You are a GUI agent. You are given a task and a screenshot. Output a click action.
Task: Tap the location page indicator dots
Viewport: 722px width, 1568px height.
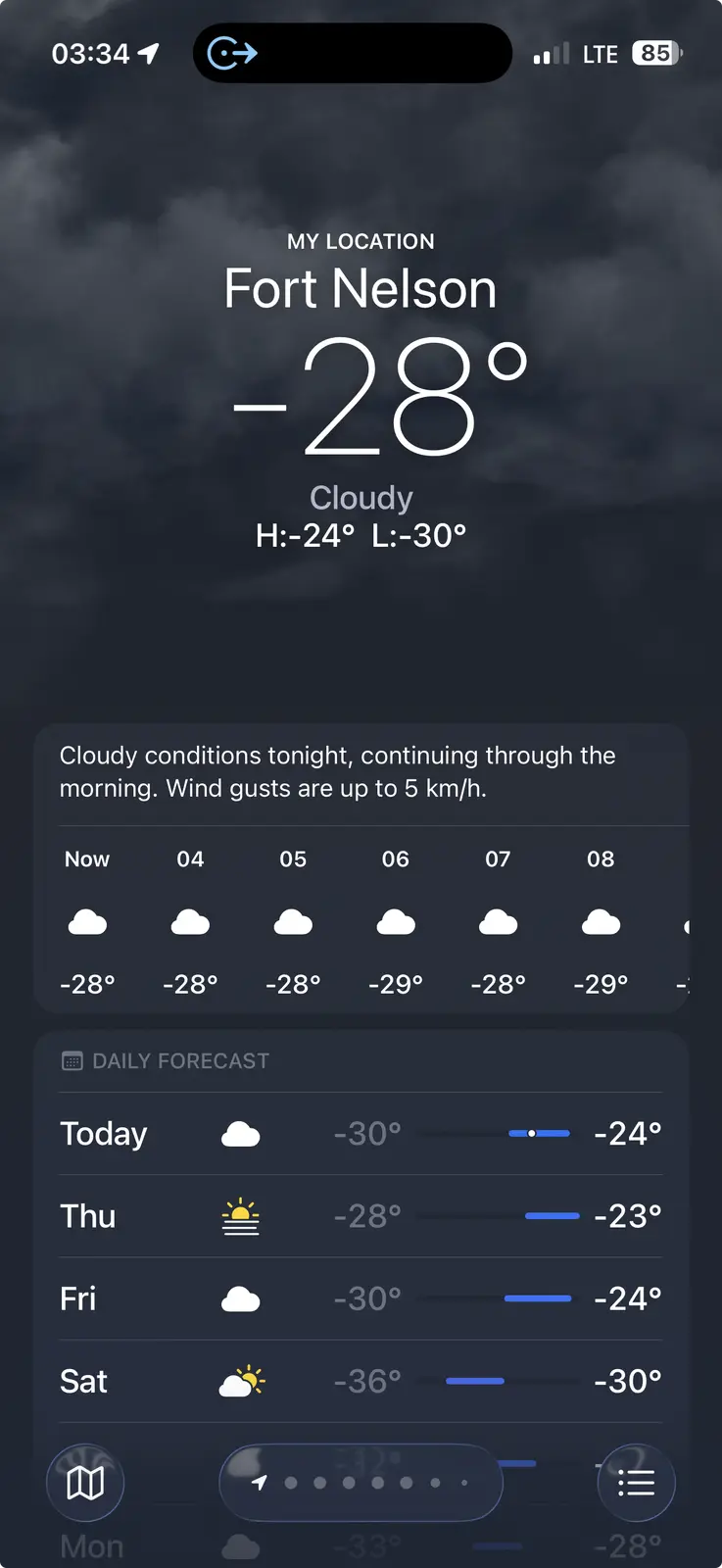361,1483
